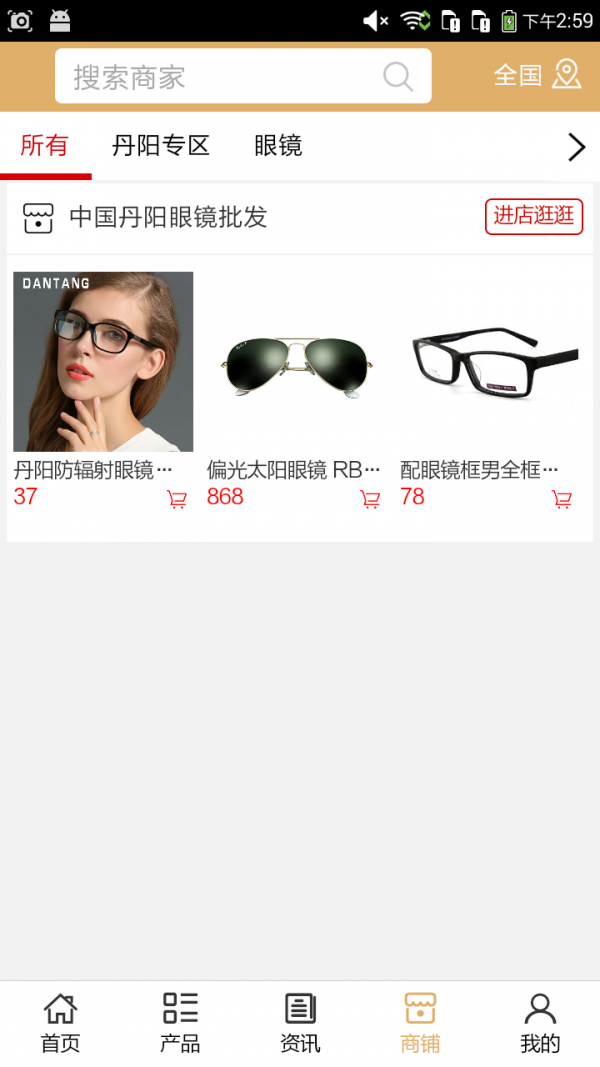Open the 全国 location selector

pos(537,75)
